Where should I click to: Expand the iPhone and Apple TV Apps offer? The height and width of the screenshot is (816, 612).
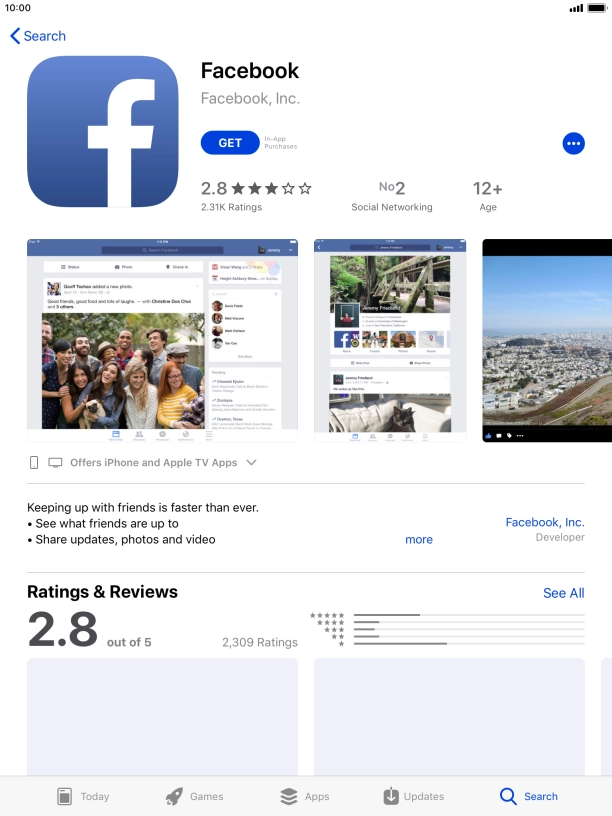(251, 463)
